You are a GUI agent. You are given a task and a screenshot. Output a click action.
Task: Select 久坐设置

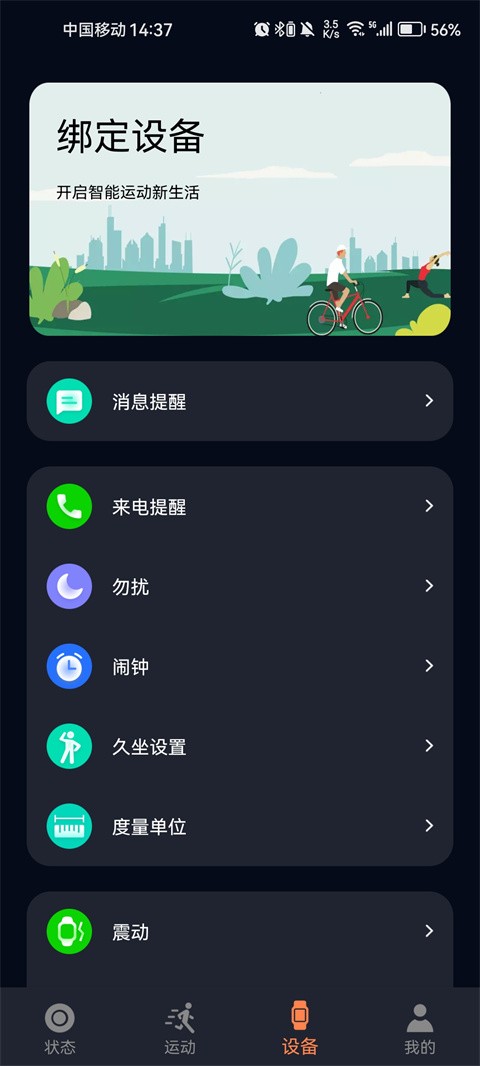240,746
